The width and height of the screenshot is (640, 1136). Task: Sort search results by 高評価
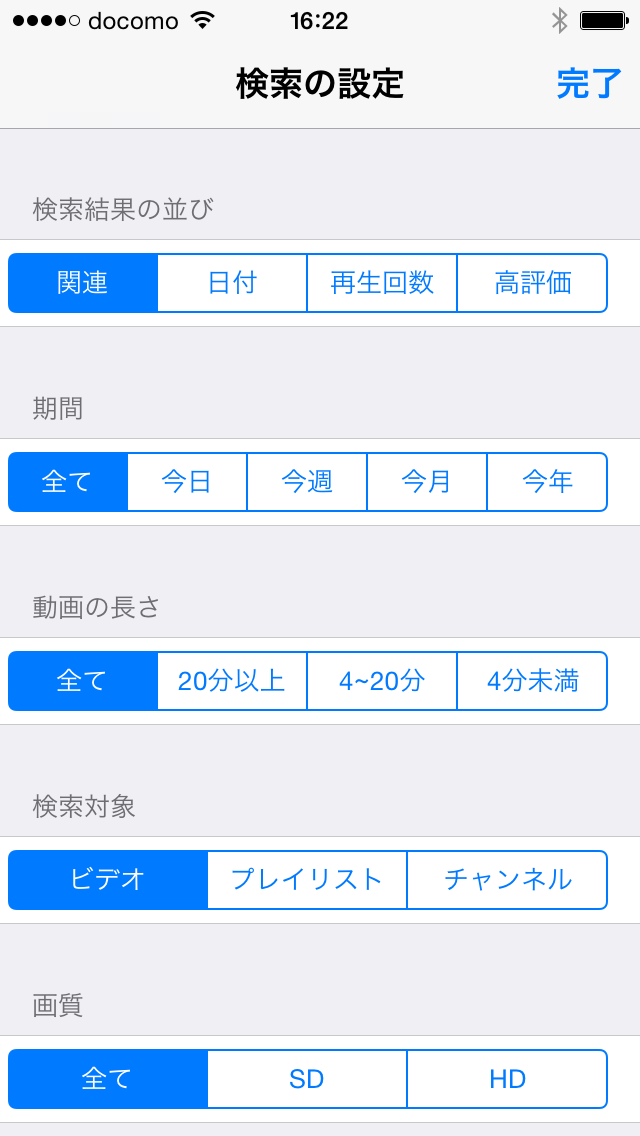[x=532, y=283]
